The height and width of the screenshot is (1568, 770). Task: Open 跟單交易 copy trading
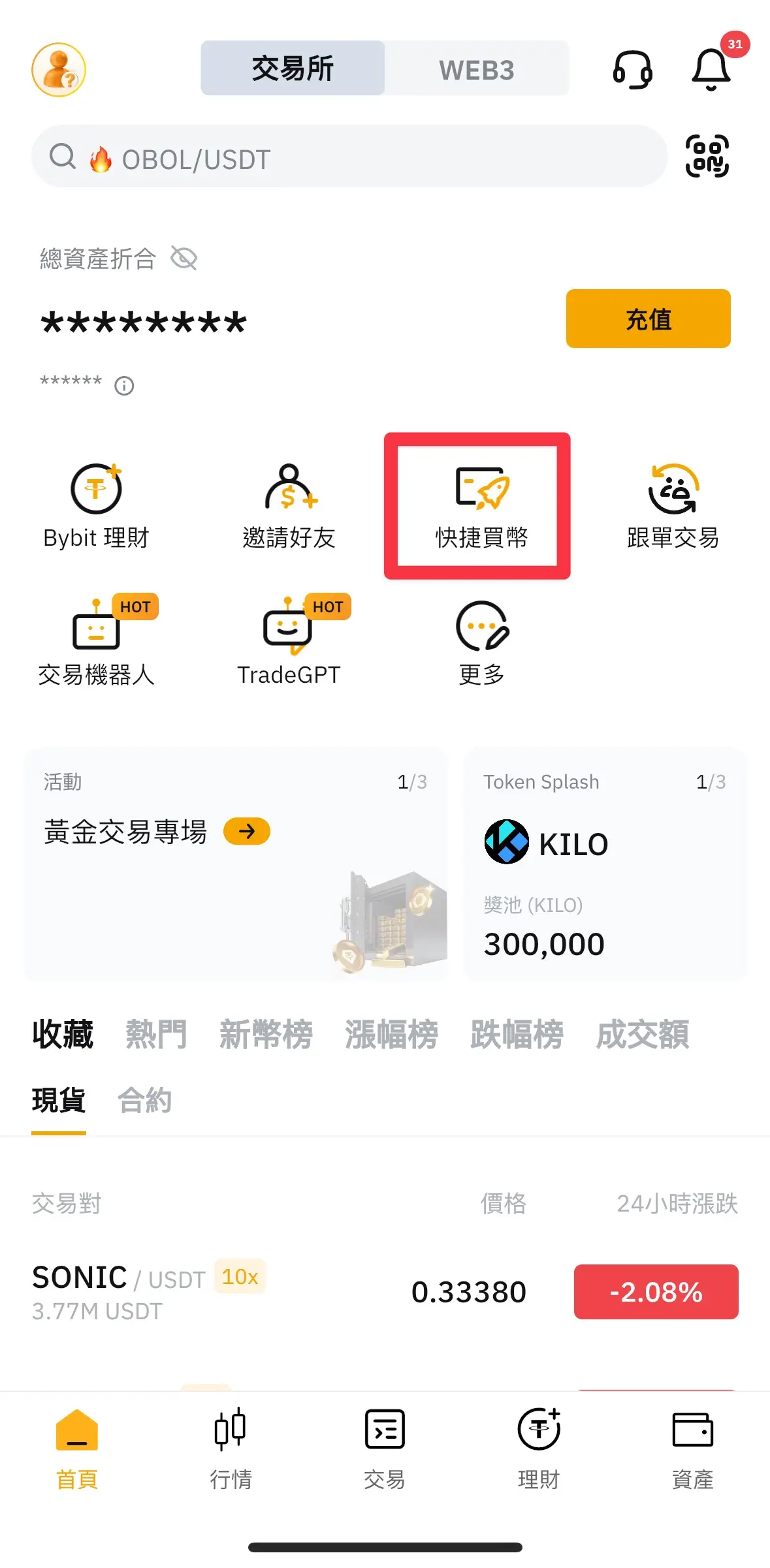click(x=673, y=507)
